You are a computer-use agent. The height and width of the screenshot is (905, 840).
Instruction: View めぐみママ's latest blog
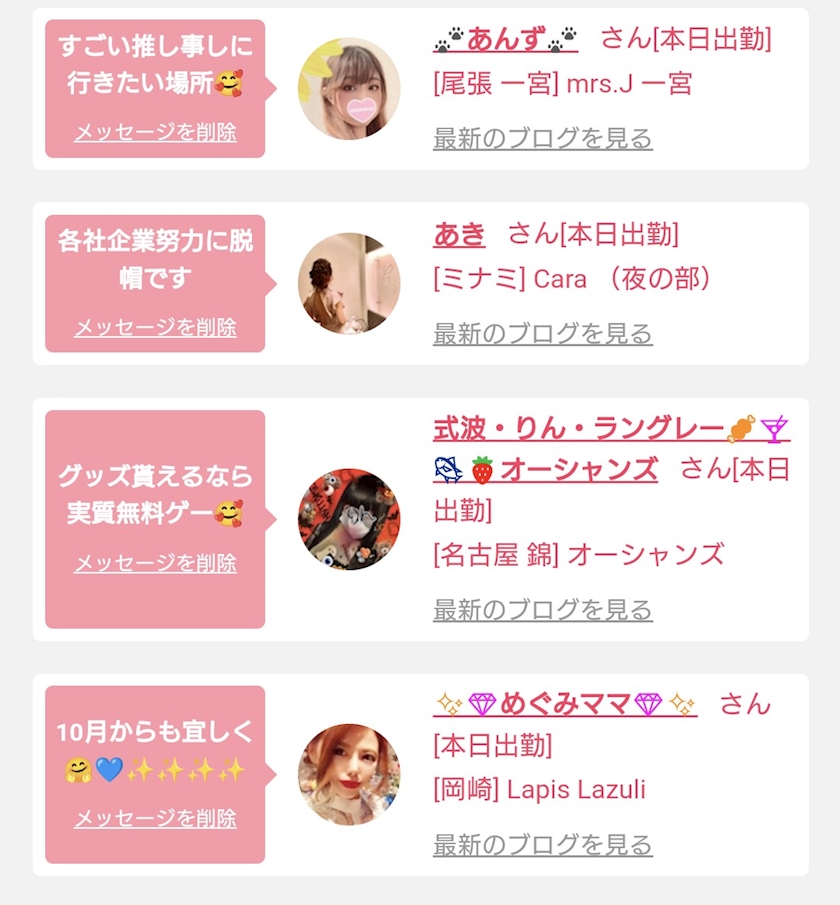543,844
